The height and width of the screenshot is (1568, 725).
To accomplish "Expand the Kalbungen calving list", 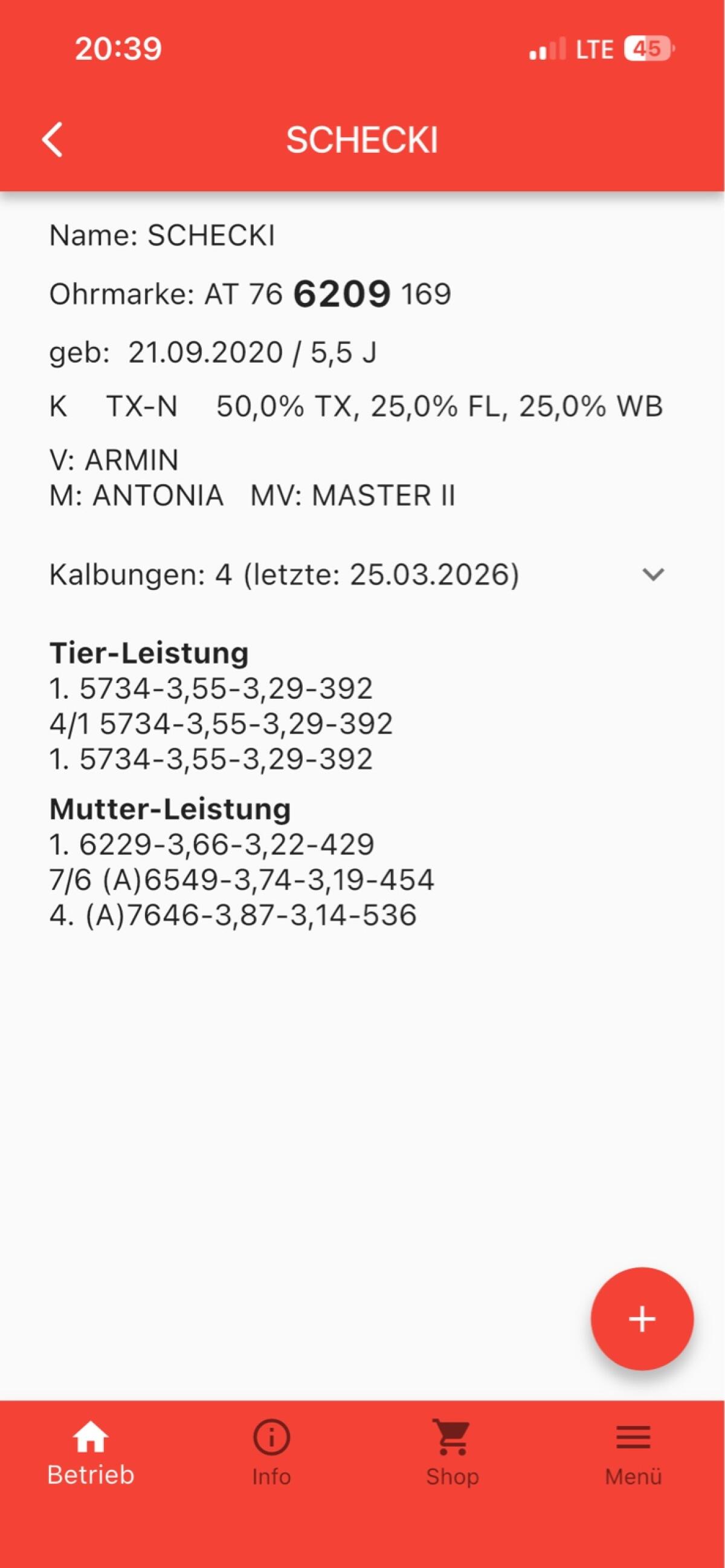I will click(652, 574).
